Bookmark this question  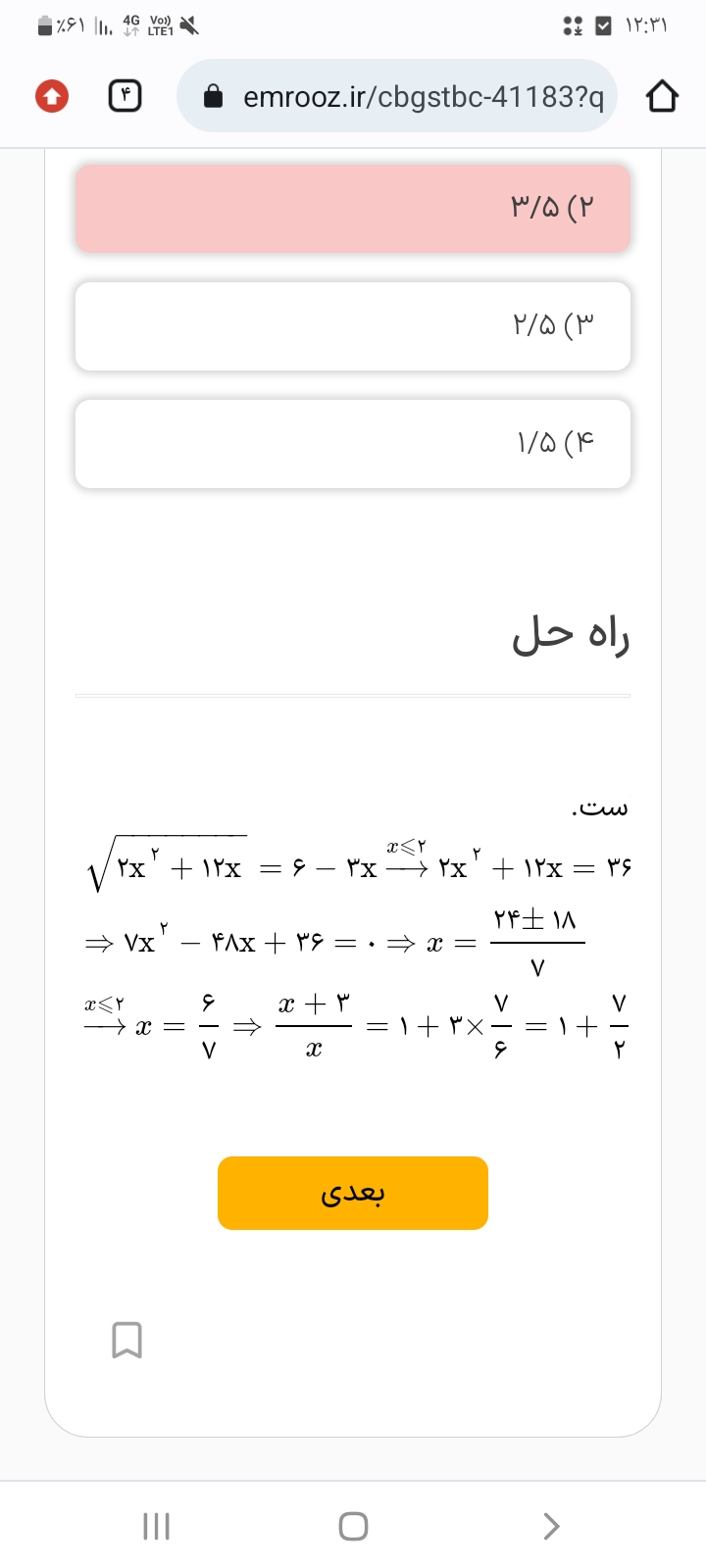127,1340
